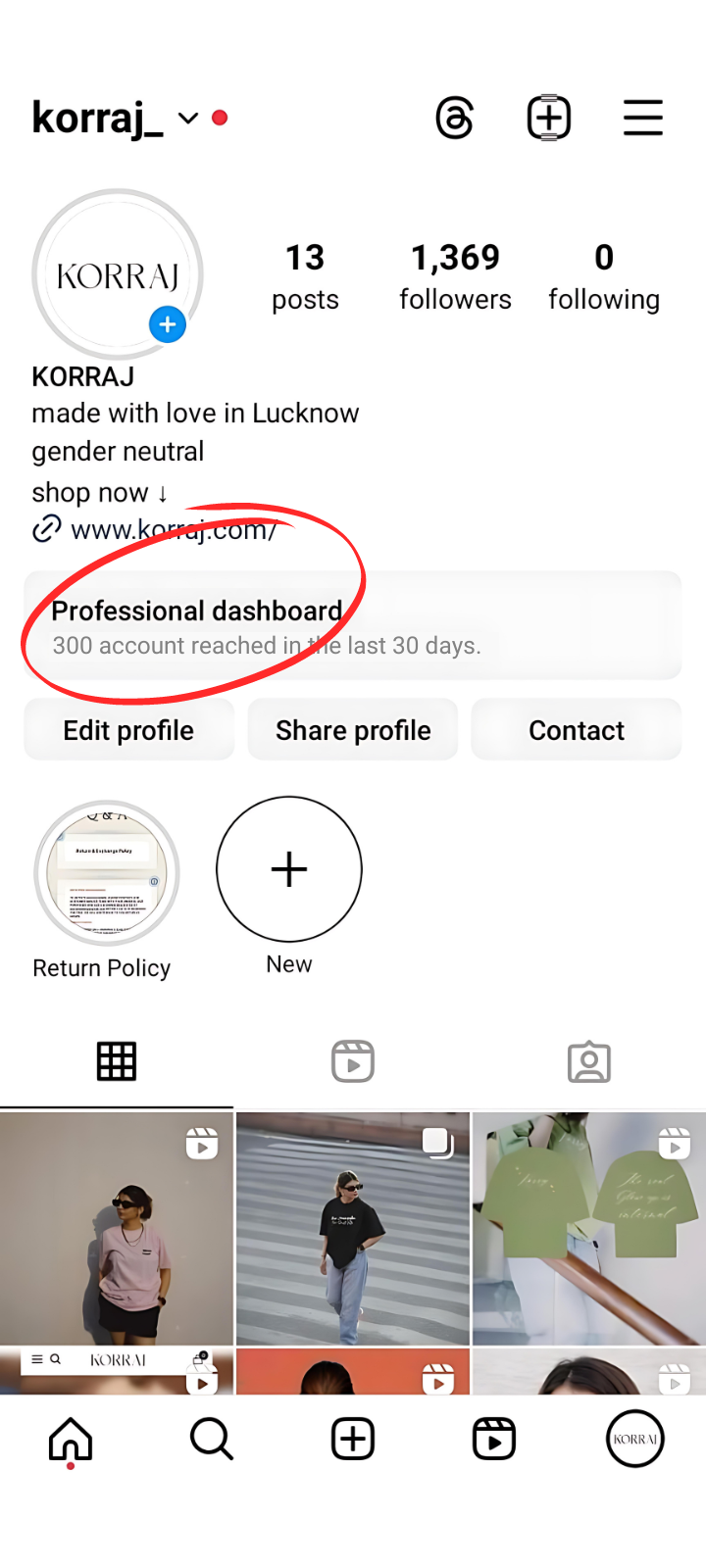
Task: Open the Threads icon in header
Action: click(x=455, y=119)
